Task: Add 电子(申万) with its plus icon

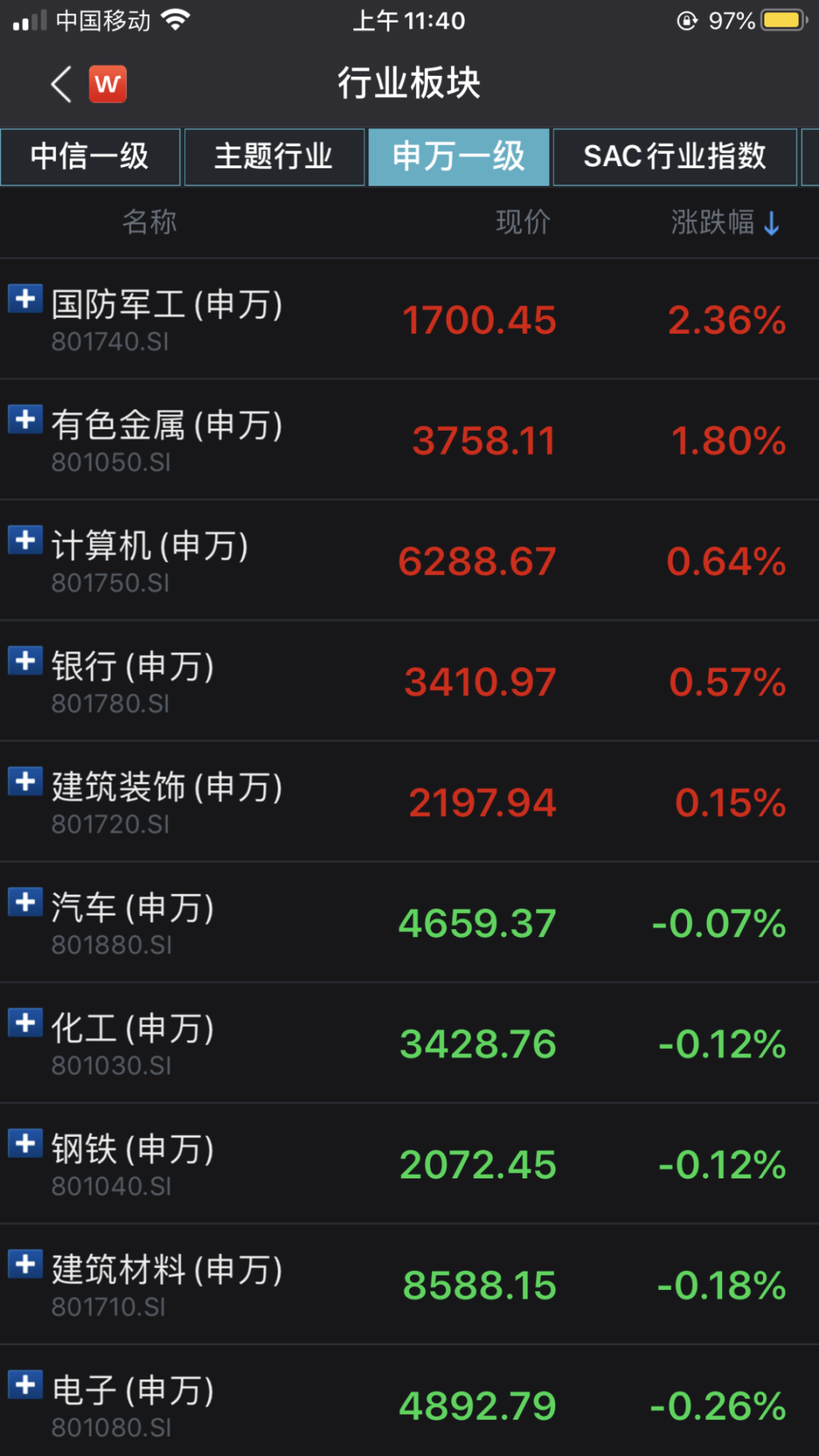Action: [25, 1384]
